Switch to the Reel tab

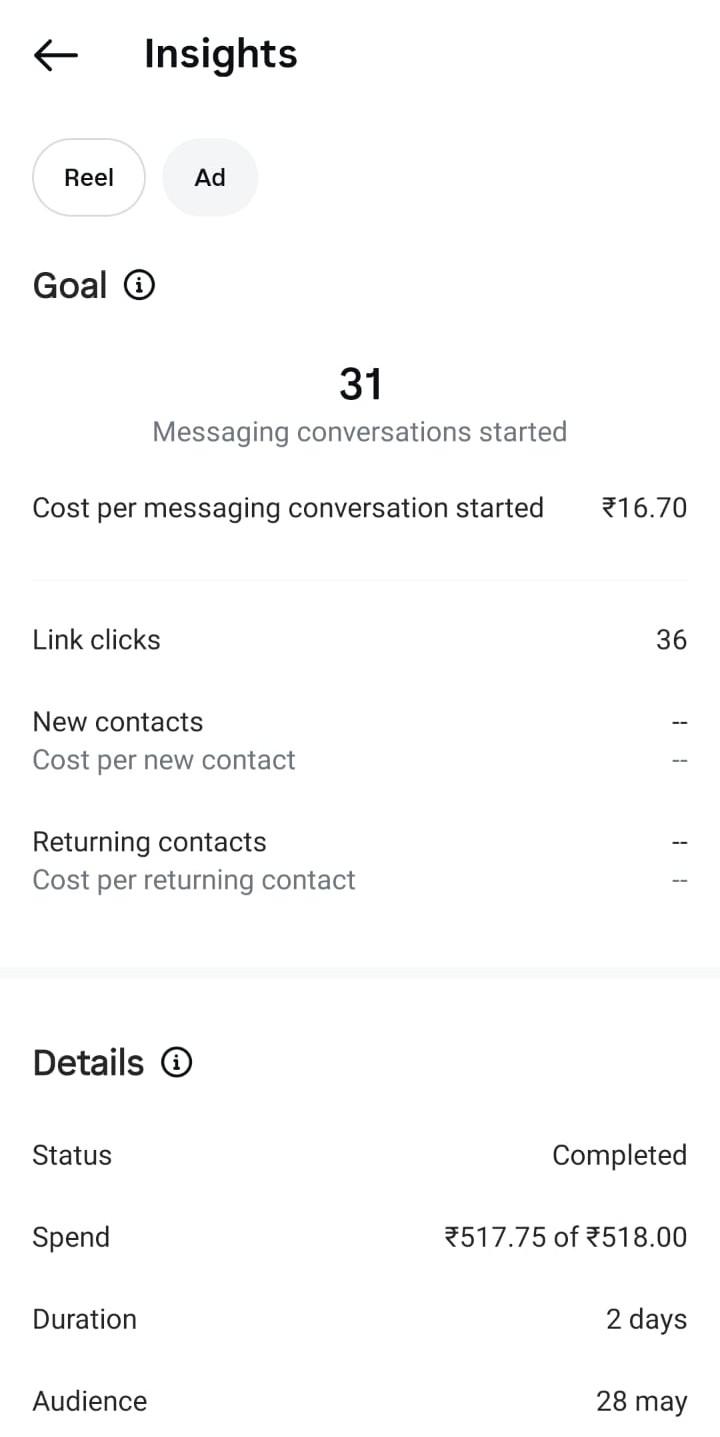(89, 177)
